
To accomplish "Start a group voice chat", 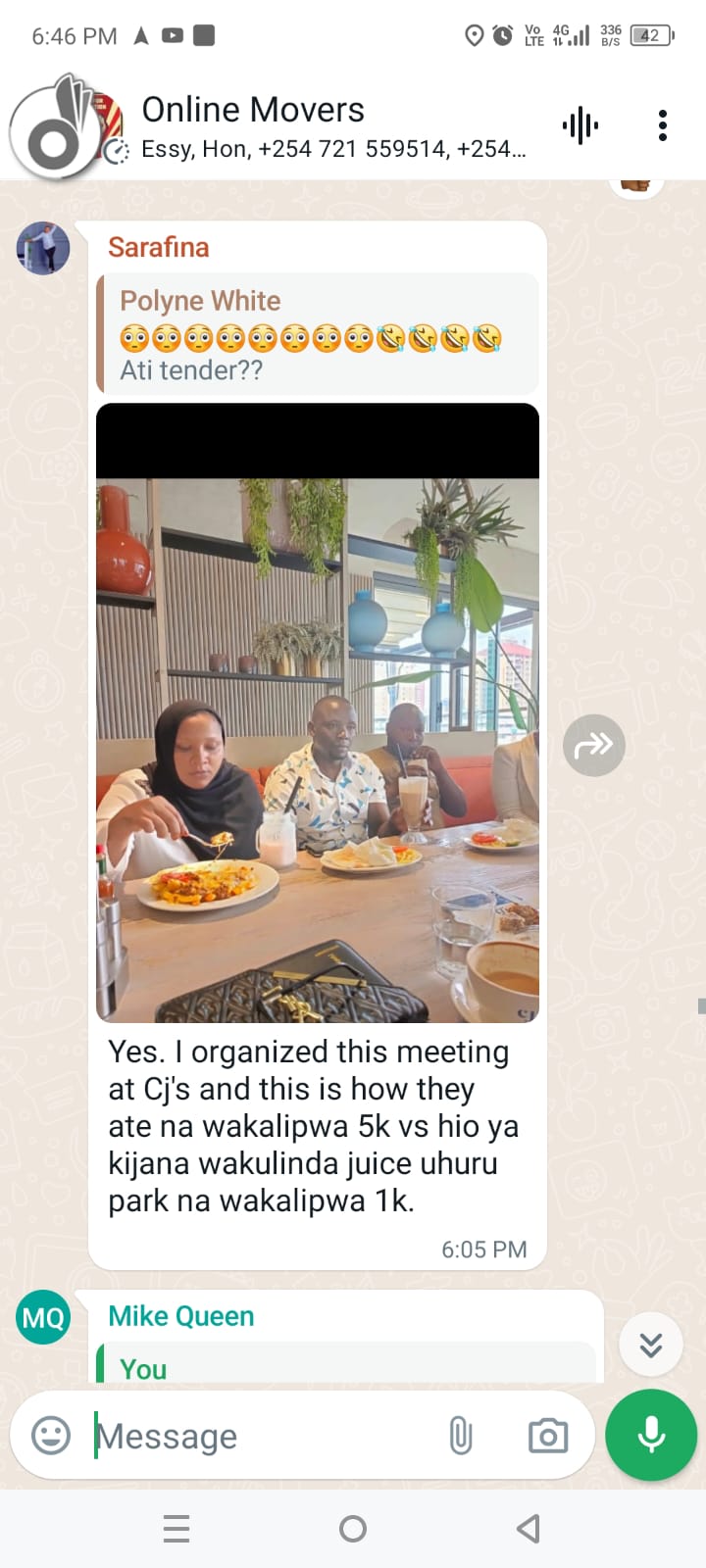I will tap(580, 125).
